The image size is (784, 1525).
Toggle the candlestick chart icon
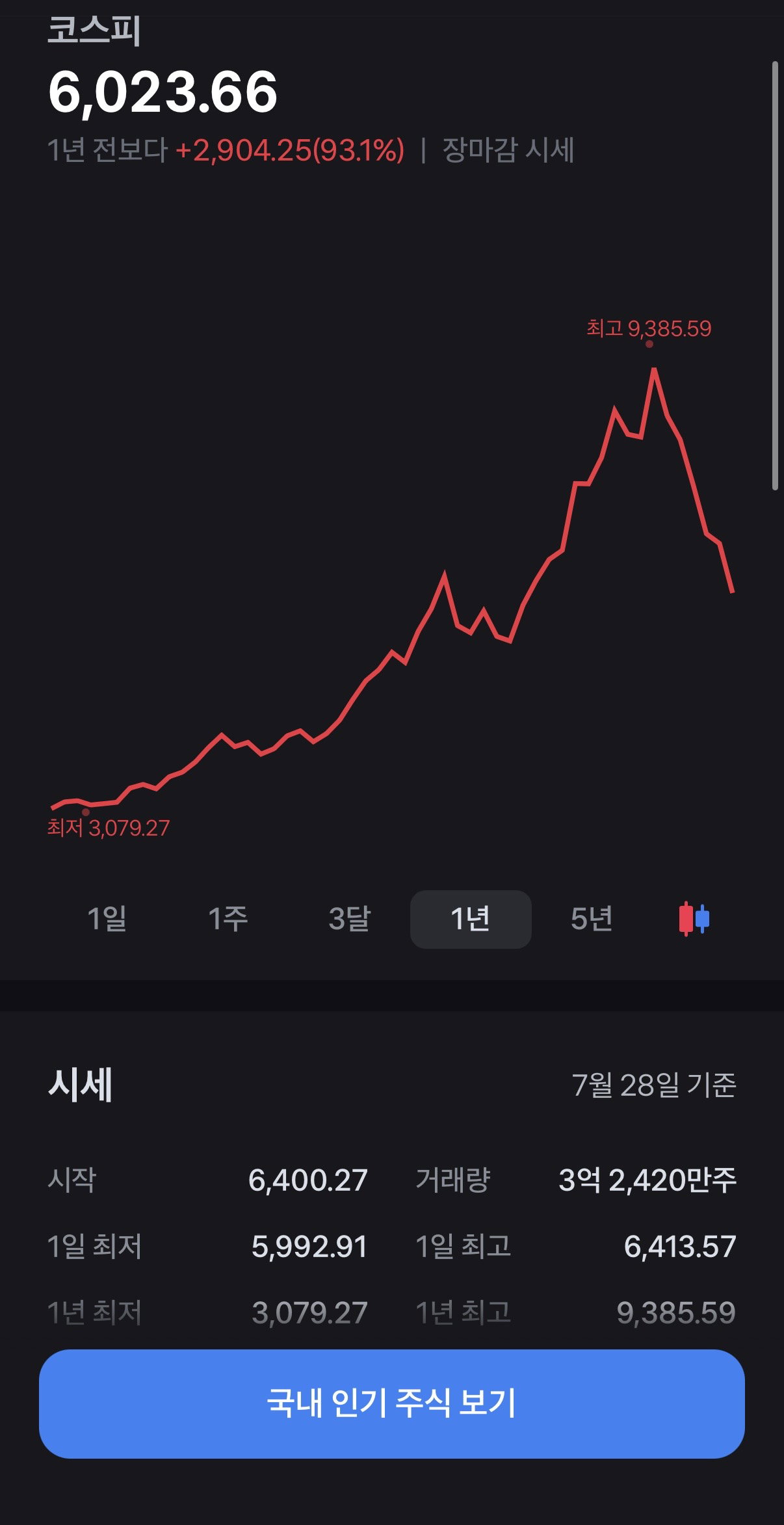(x=694, y=919)
